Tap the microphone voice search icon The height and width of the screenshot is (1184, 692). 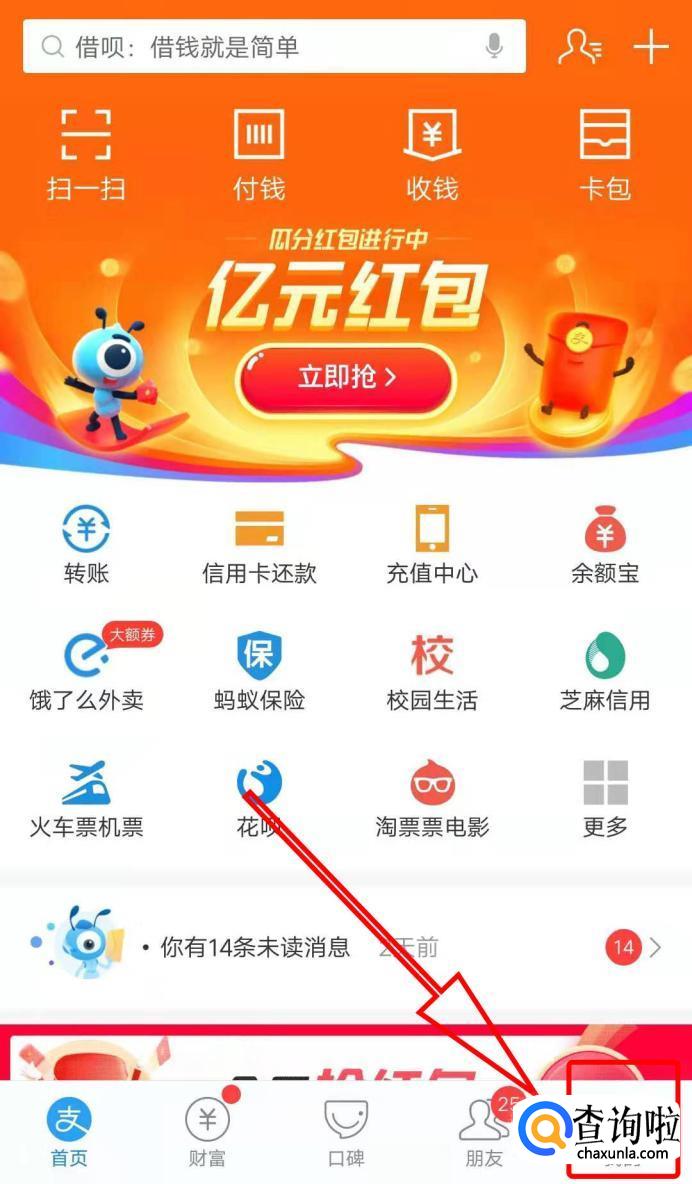coord(494,46)
